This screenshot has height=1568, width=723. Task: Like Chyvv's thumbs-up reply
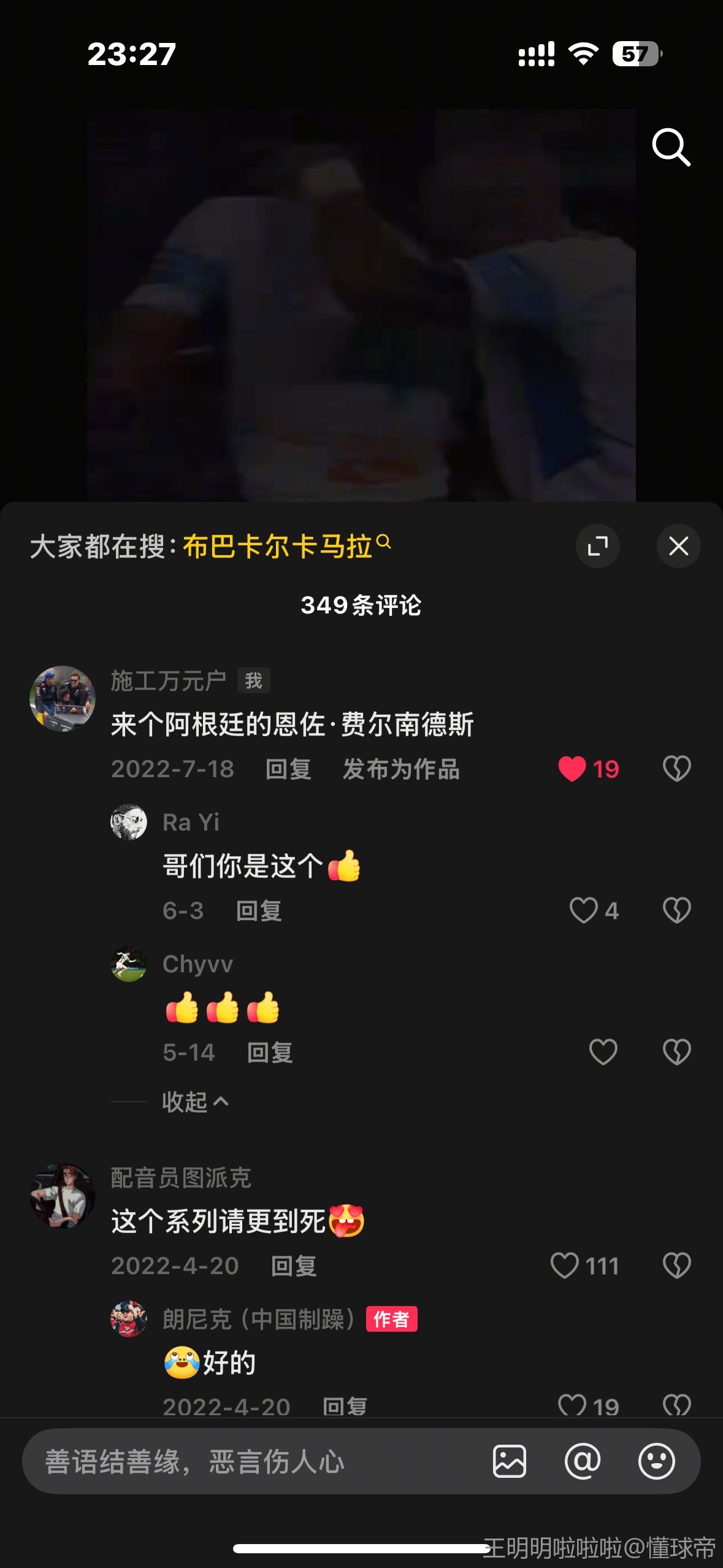(x=603, y=1052)
